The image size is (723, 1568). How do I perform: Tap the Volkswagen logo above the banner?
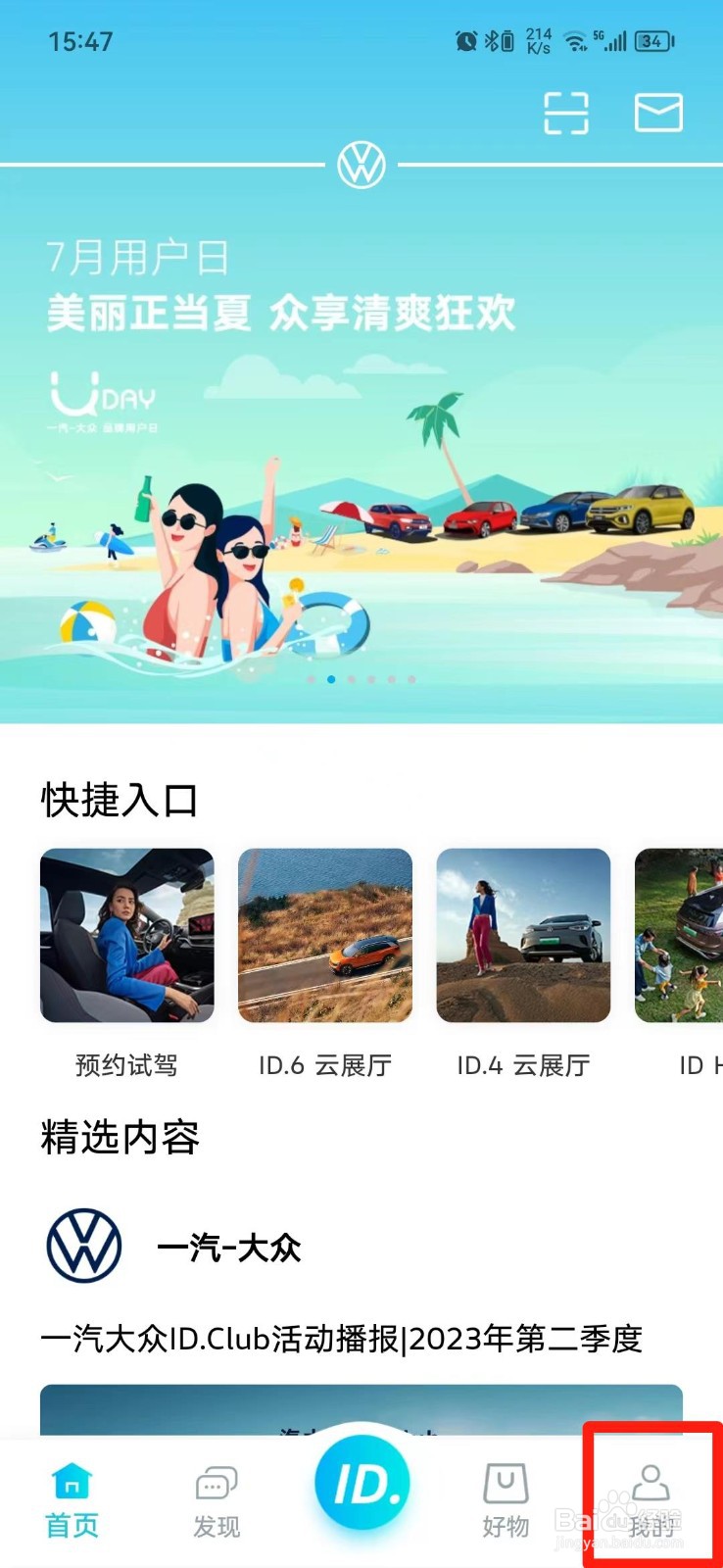pyautogui.click(x=361, y=165)
